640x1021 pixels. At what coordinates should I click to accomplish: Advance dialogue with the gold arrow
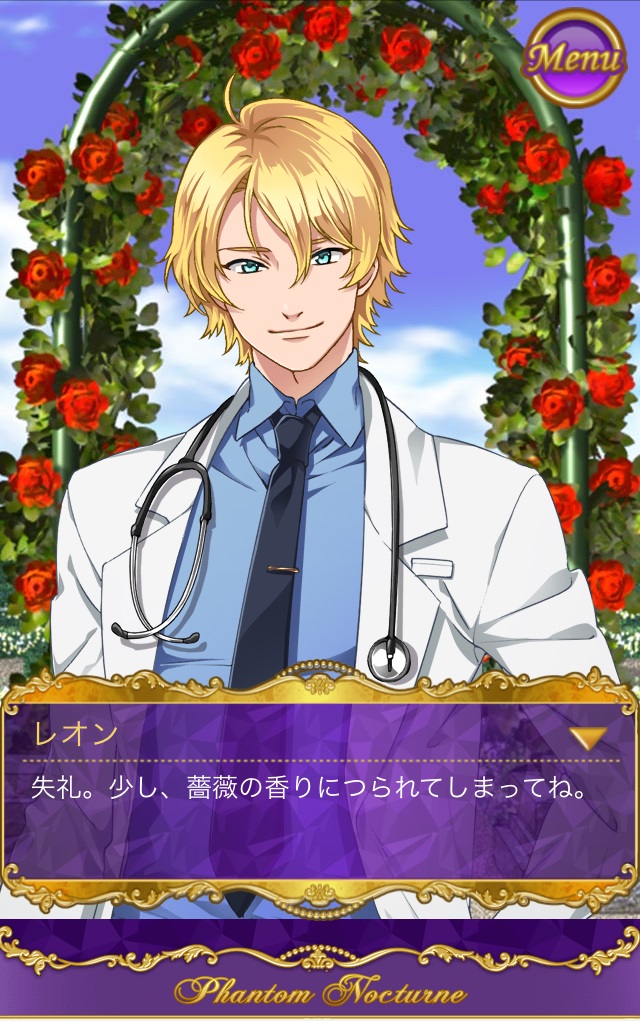(587, 738)
